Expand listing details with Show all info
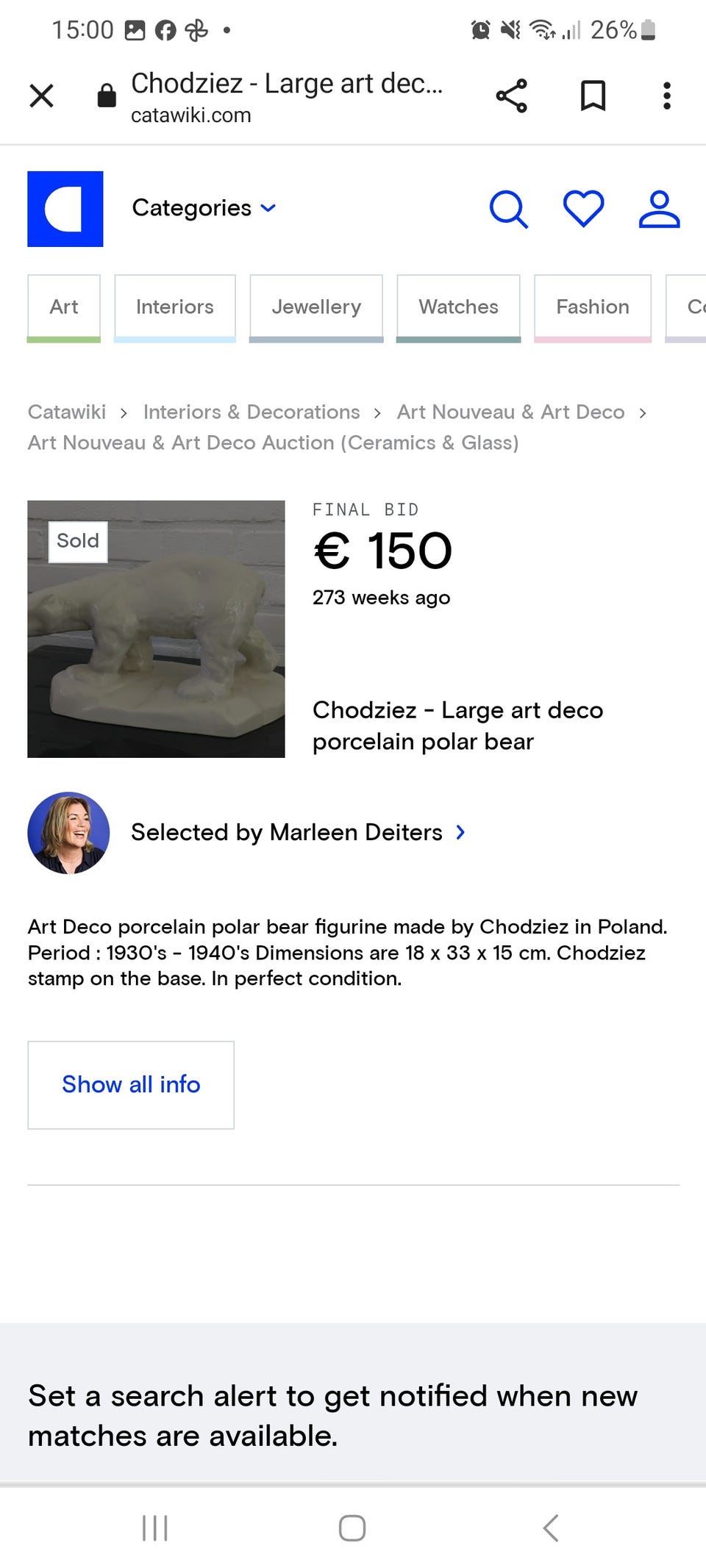 [130, 1084]
